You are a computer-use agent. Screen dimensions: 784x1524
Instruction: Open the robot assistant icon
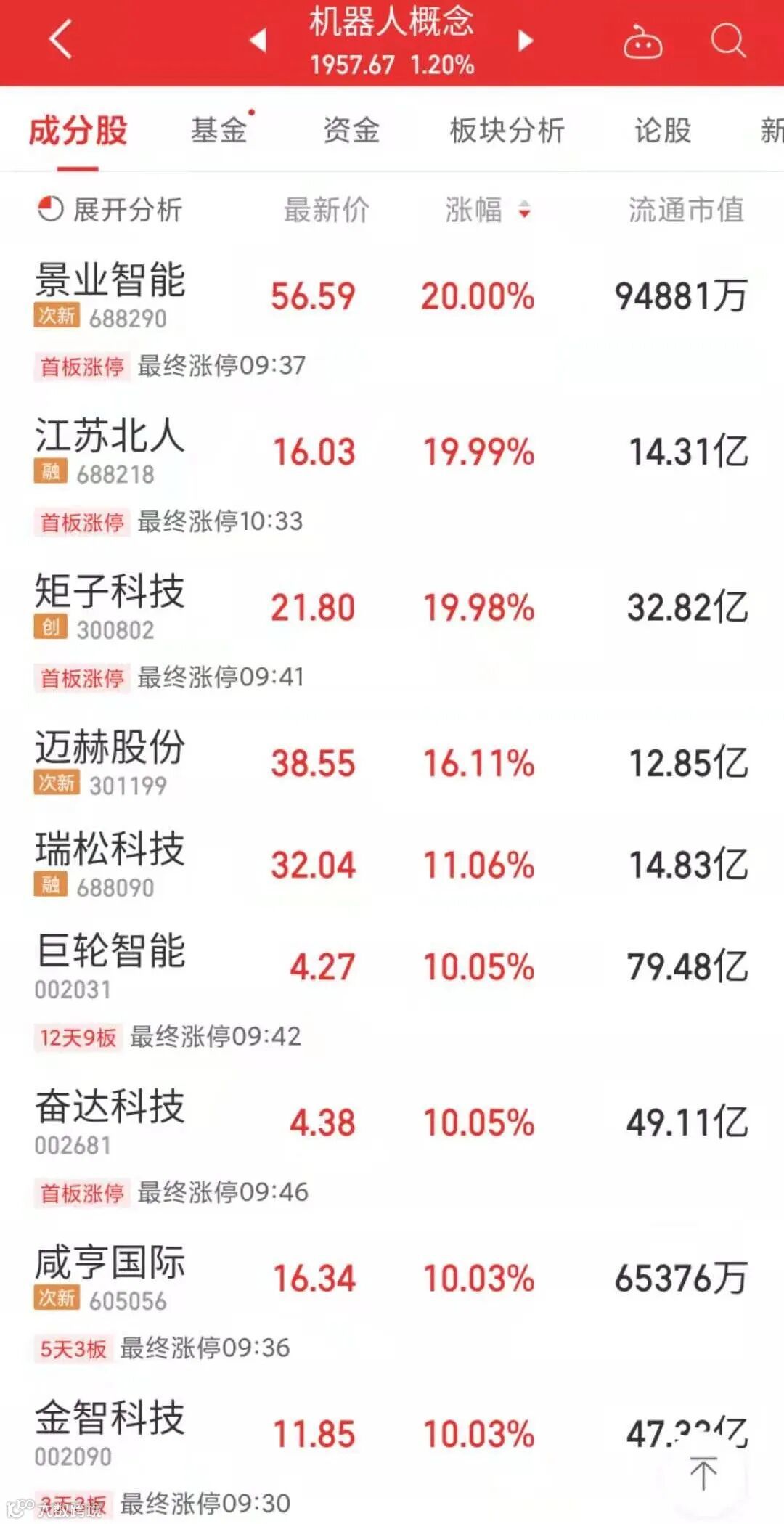click(642, 41)
